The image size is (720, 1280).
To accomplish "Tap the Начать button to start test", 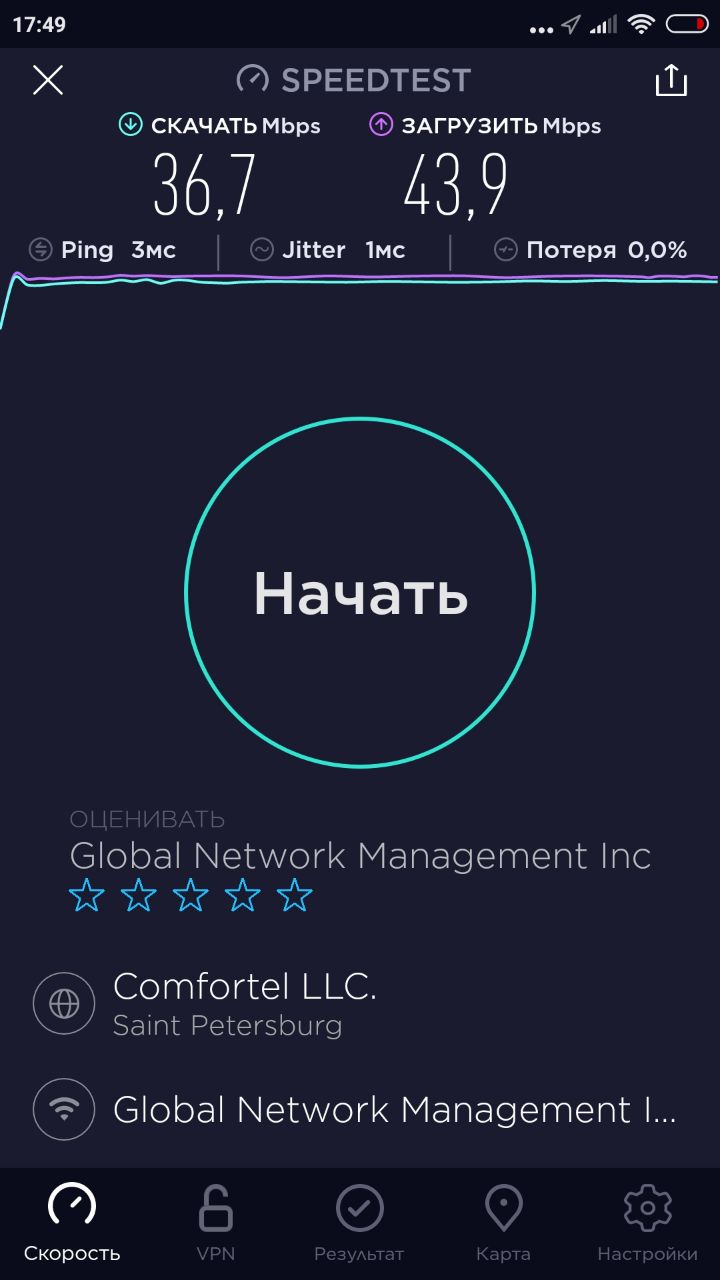I will (x=360, y=593).
